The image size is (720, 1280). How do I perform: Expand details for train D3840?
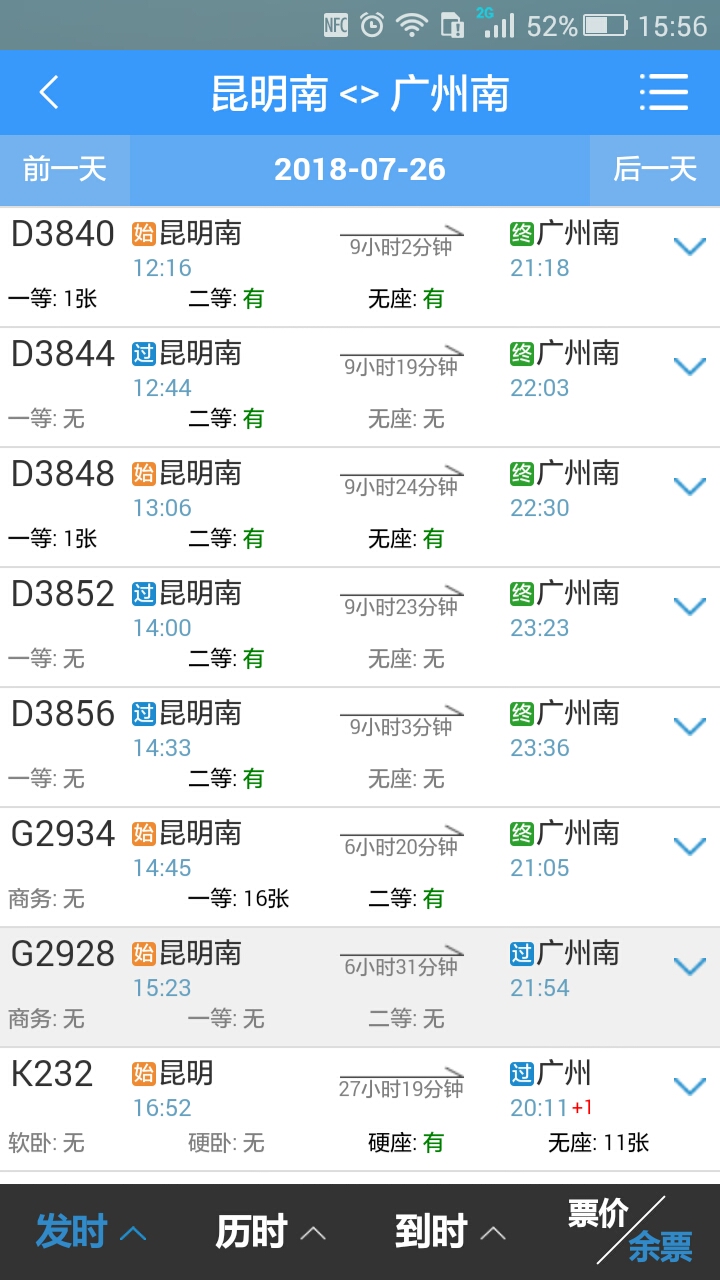(x=690, y=246)
